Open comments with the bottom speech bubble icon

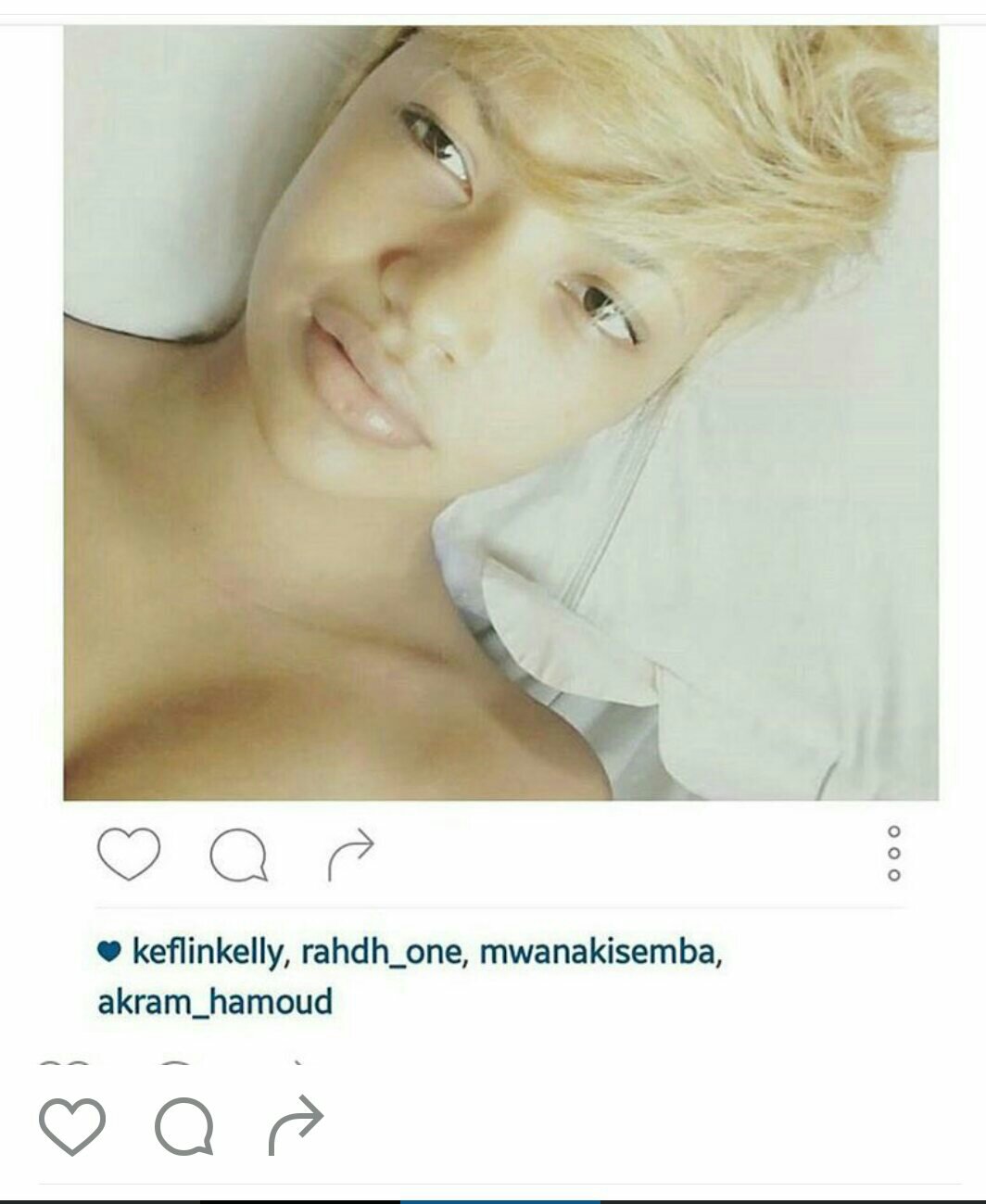click(184, 1126)
